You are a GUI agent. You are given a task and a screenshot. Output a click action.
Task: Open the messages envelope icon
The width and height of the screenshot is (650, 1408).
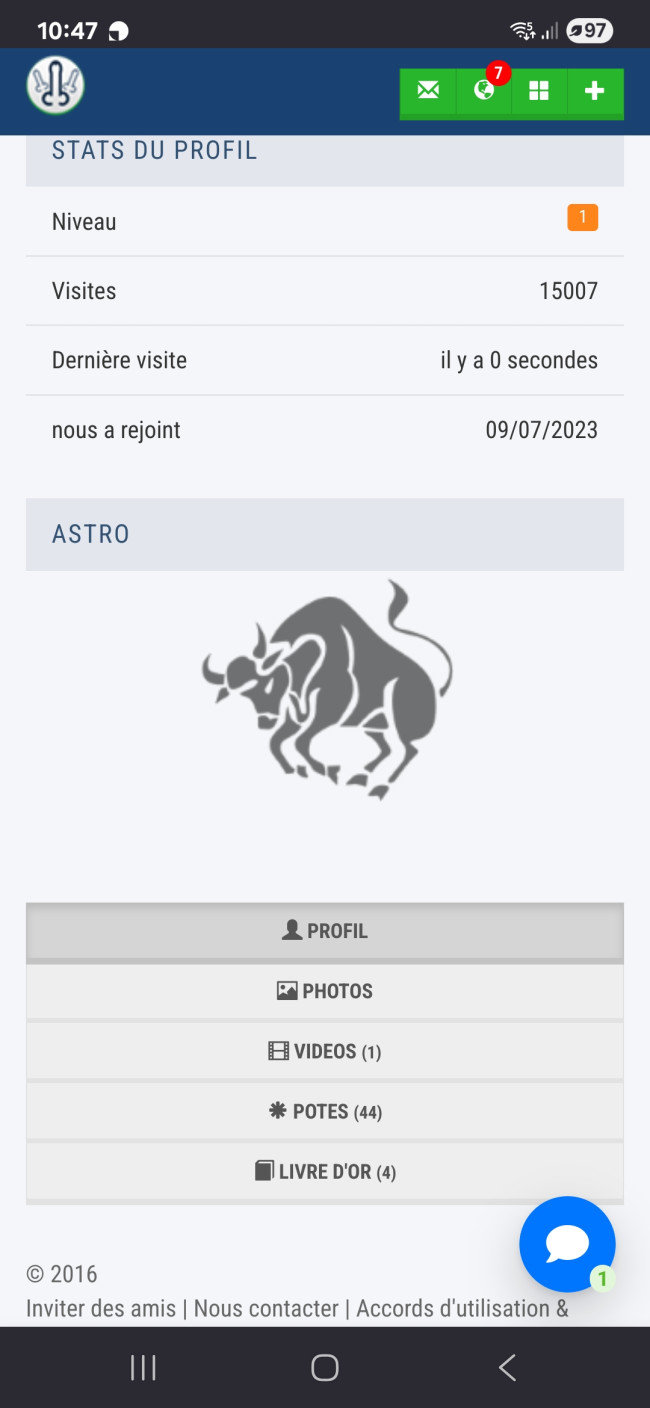coord(428,91)
